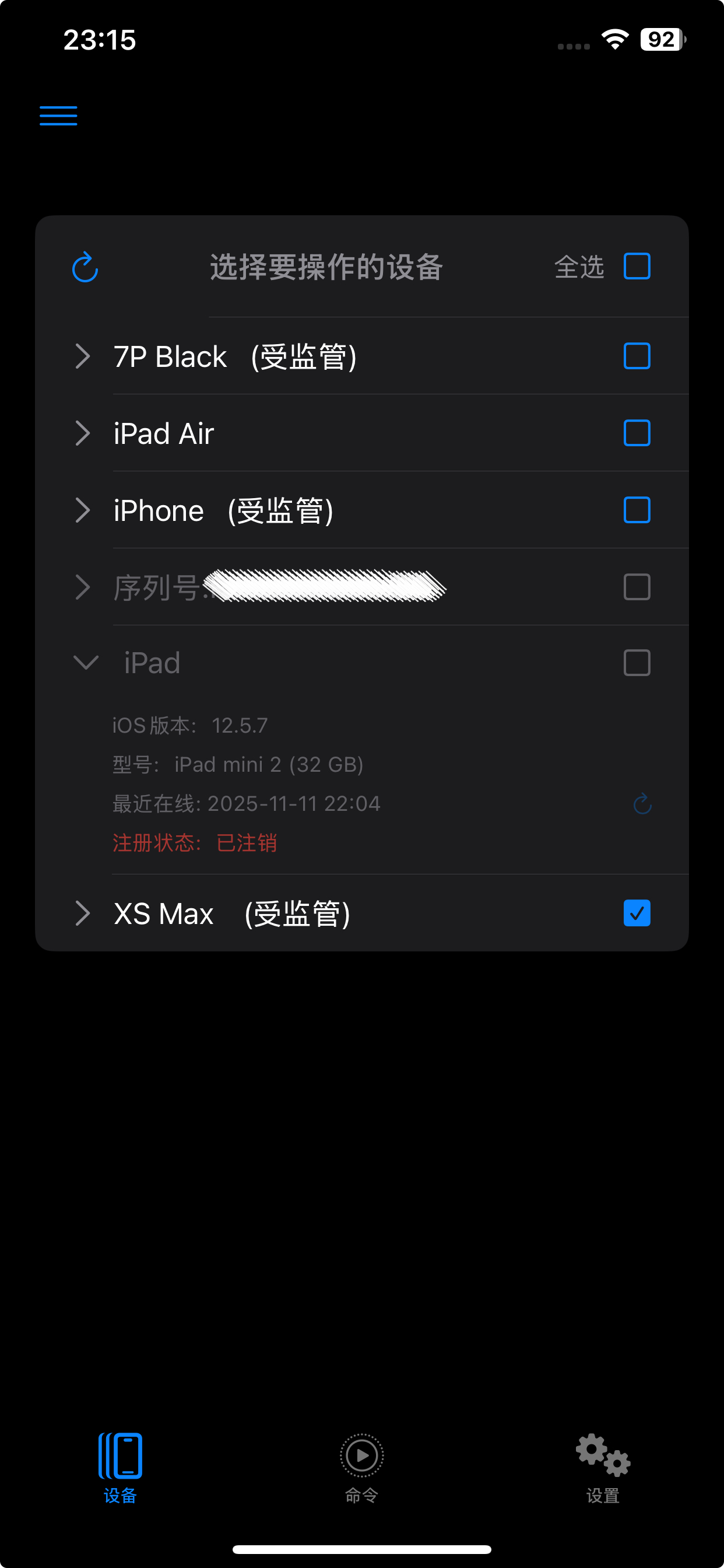Refresh the iPad's 最近在线 status
Screen dimensions: 724x1568
(642, 804)
